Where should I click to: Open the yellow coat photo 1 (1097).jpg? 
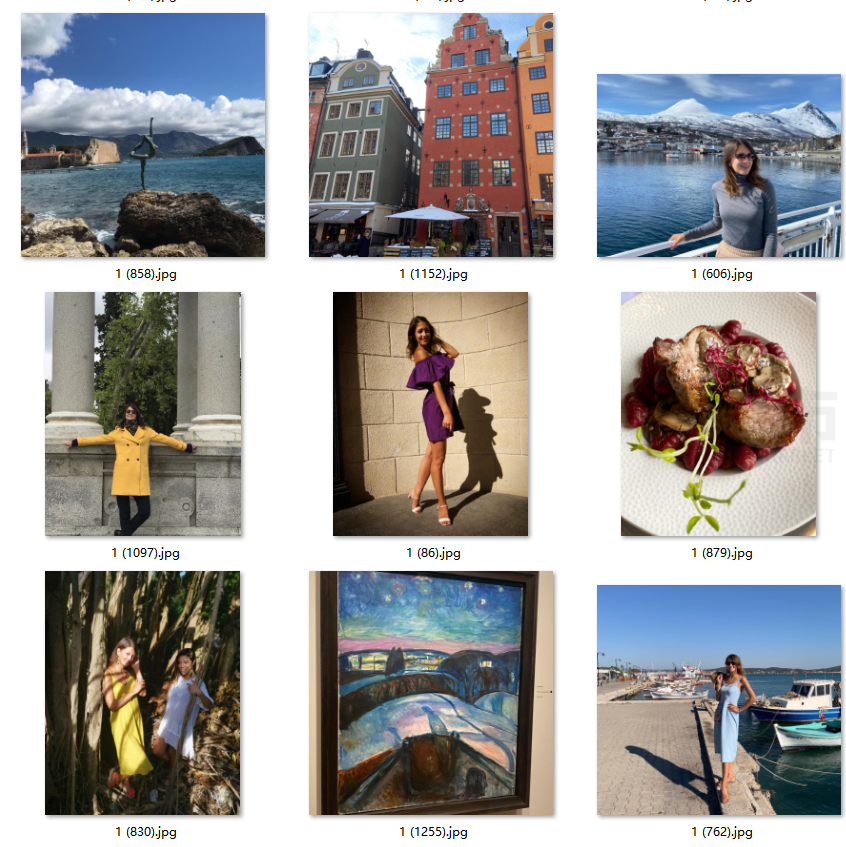(143, 414)
